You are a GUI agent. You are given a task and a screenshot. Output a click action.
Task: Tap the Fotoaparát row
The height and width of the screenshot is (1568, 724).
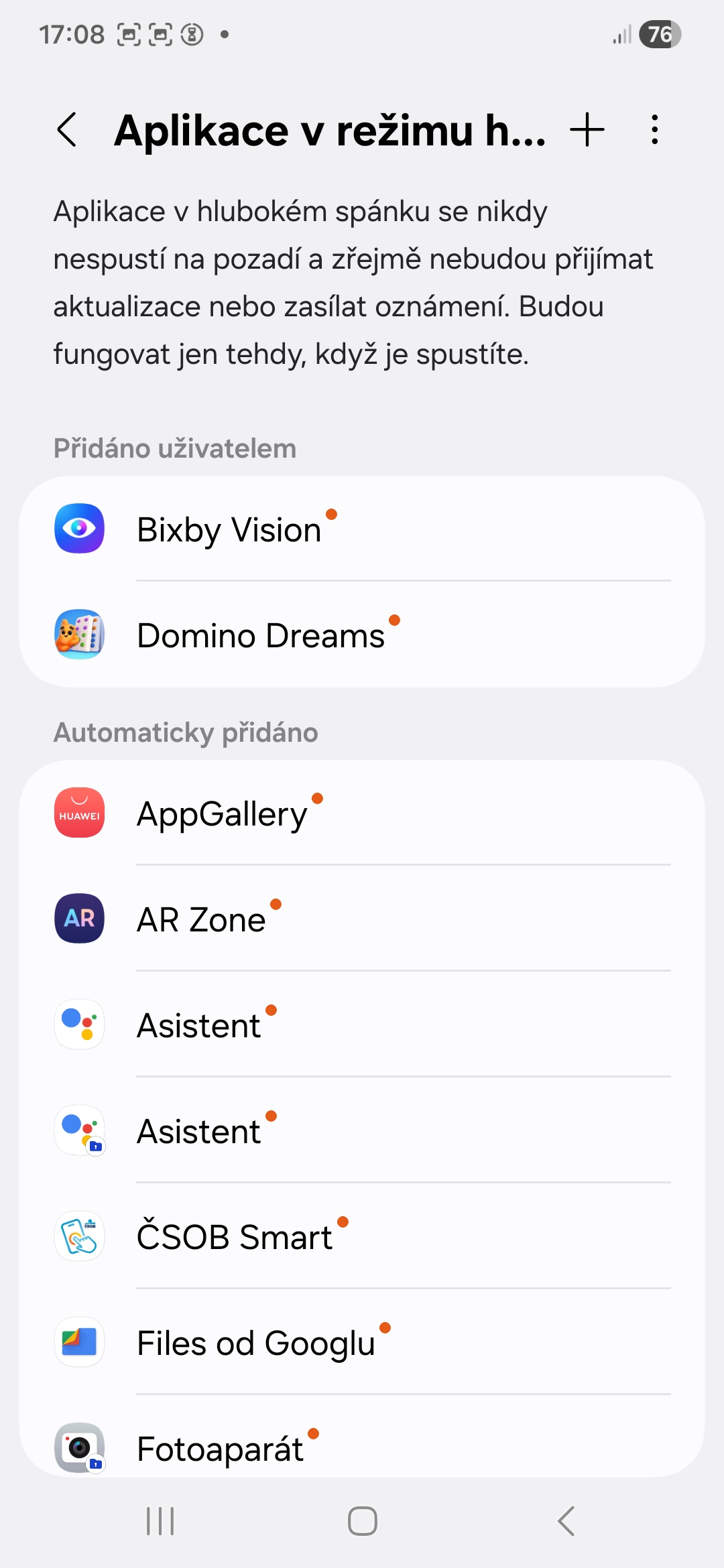pyautogui.click(x=362, y=1447)
